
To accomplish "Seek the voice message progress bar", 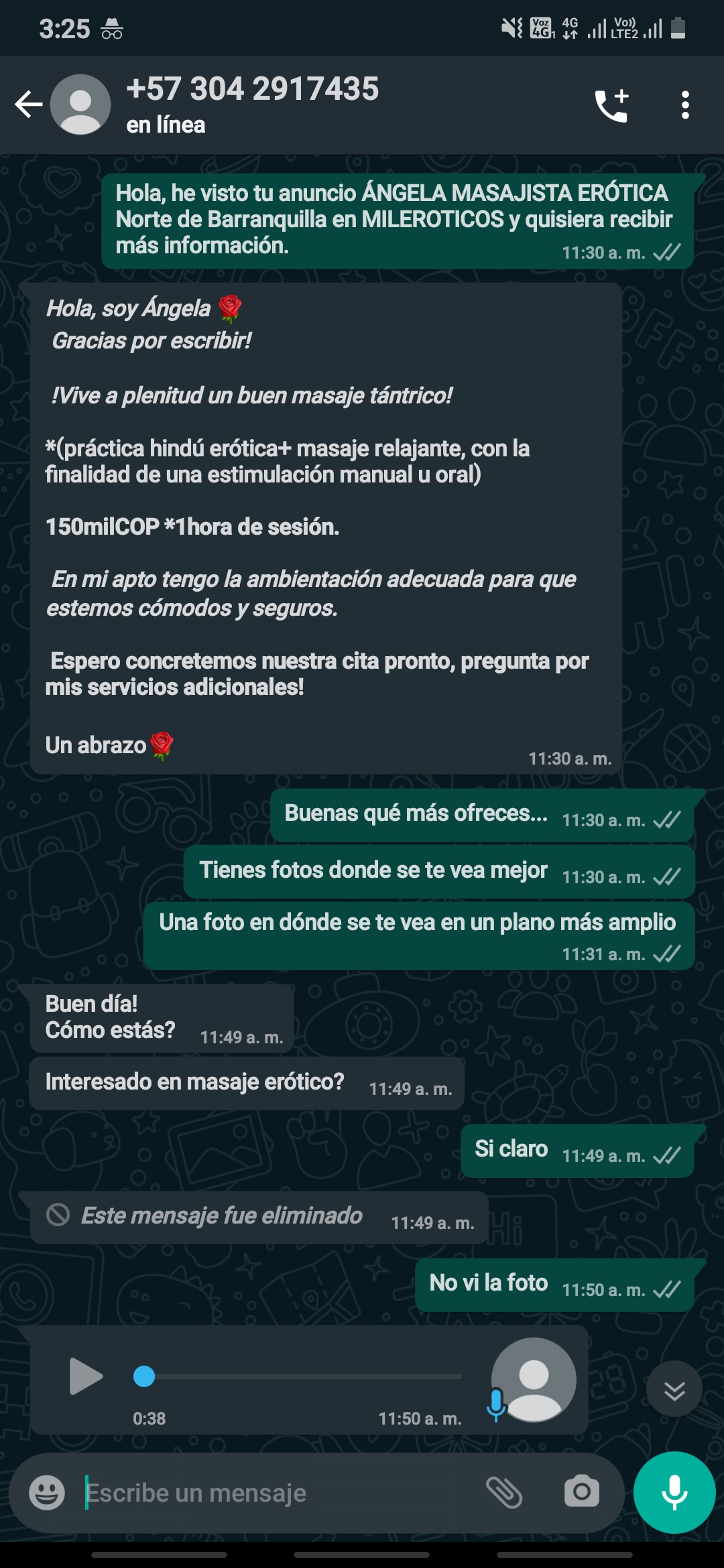I will pyautogui.click(x=302, y=1376).
